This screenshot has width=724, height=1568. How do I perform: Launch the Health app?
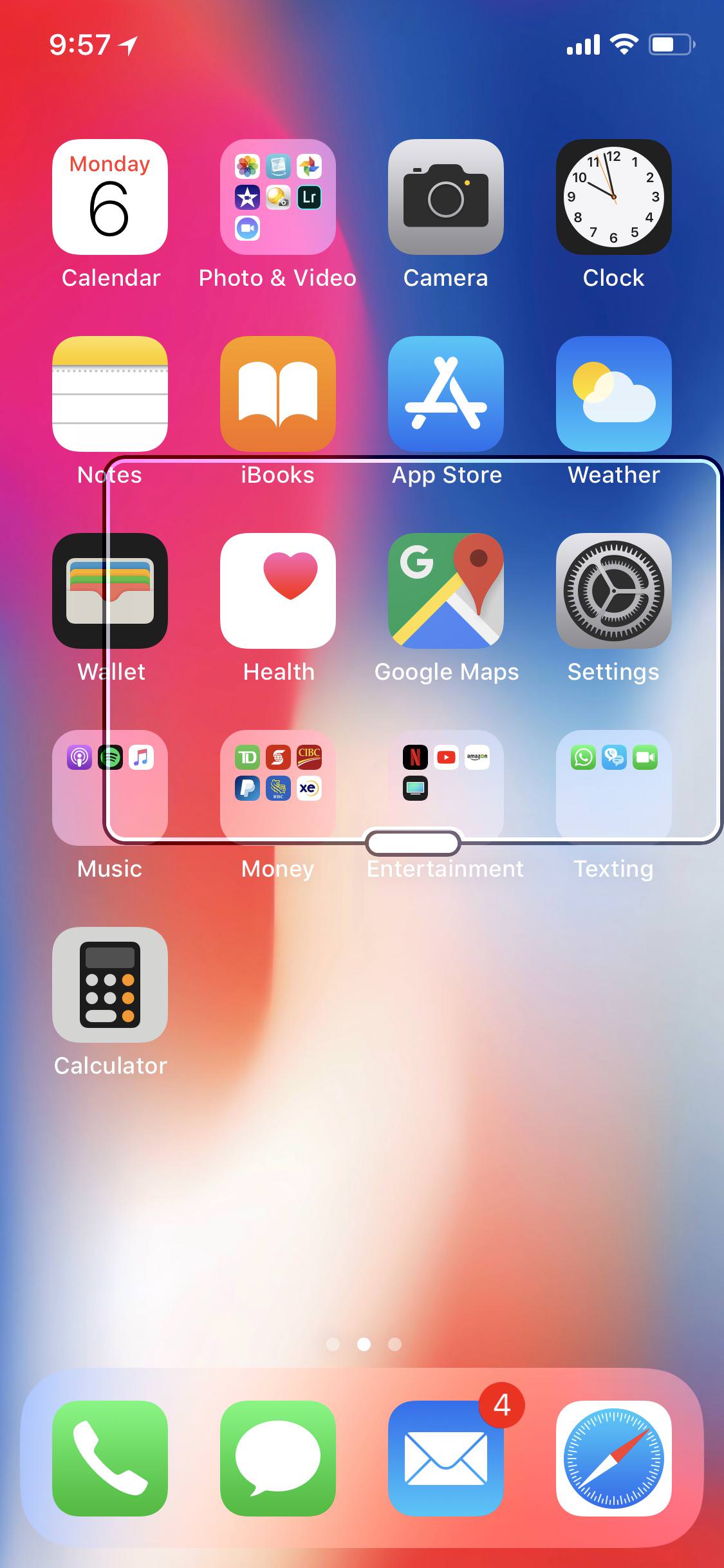[x=278, y=591]
